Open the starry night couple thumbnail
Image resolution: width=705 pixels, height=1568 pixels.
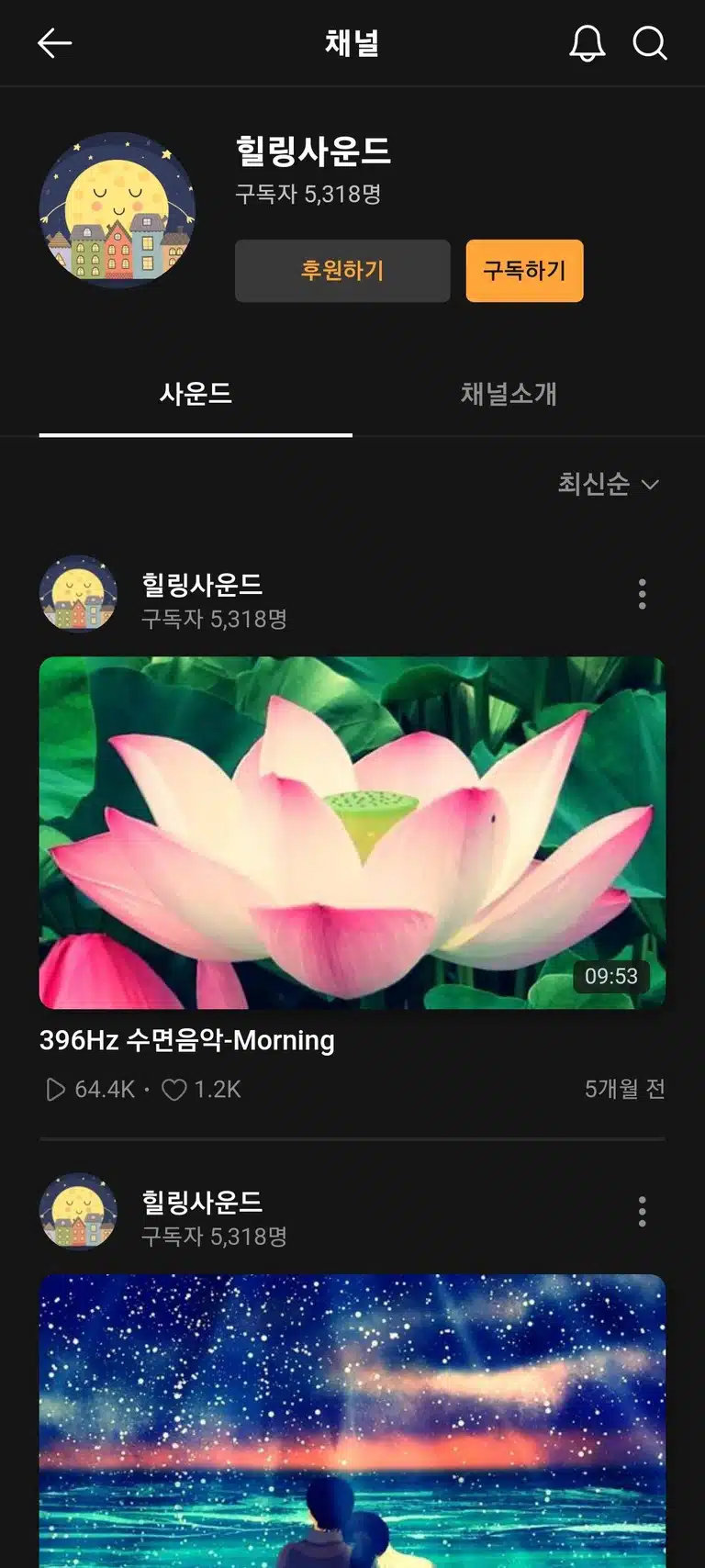pos(352,1421)
